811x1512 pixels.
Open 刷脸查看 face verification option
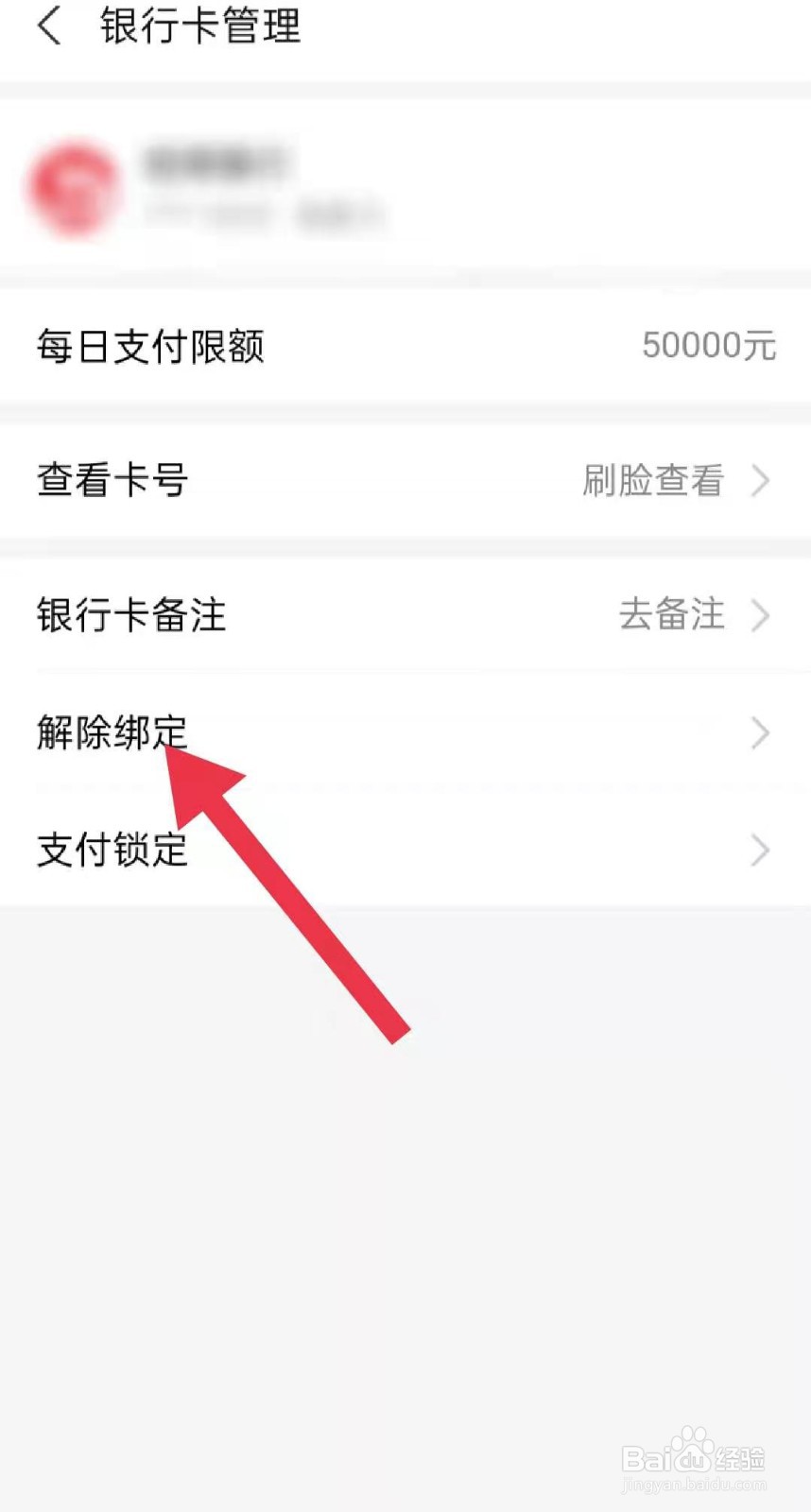coord(652,481)
